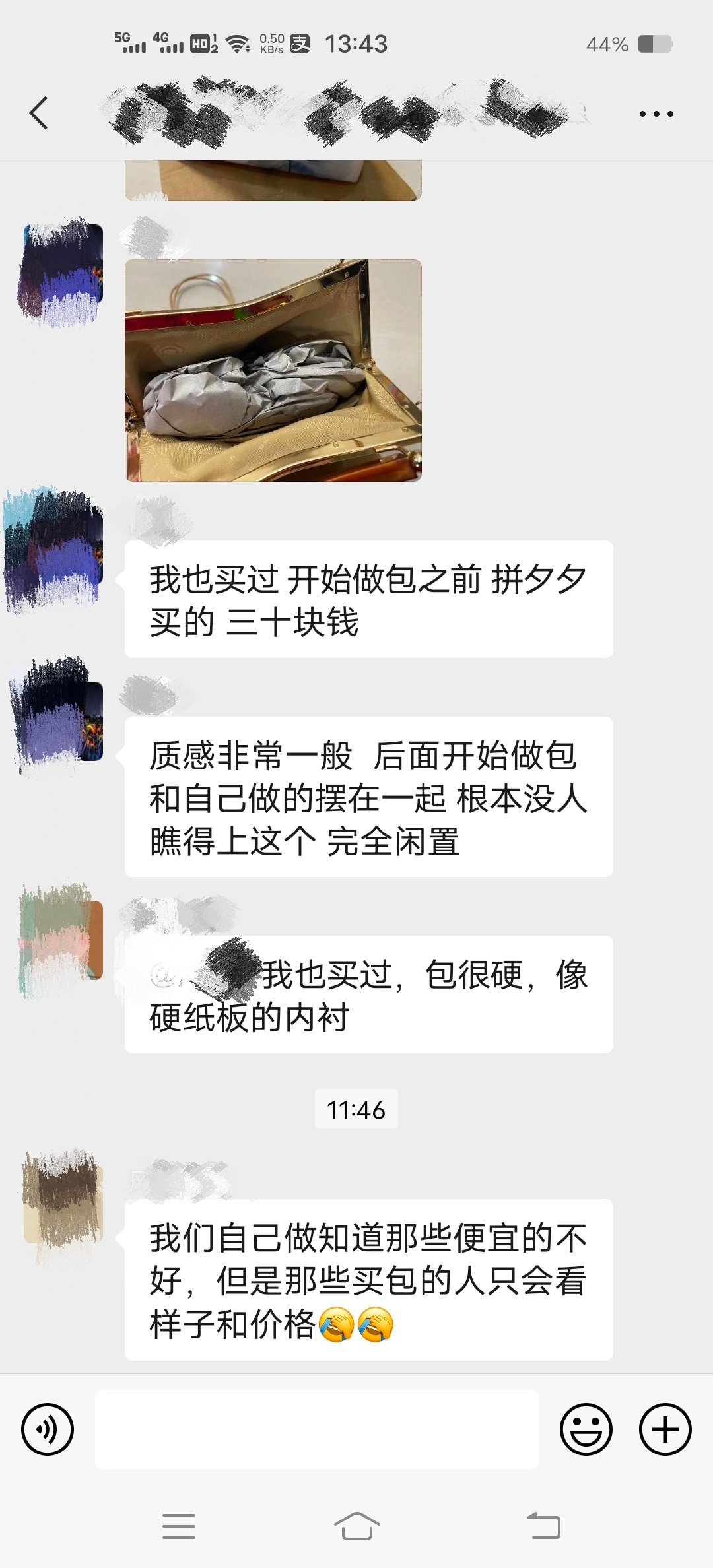Open the emoji sticker panel
The image size is (713, 1568).
pos(586,1429)
